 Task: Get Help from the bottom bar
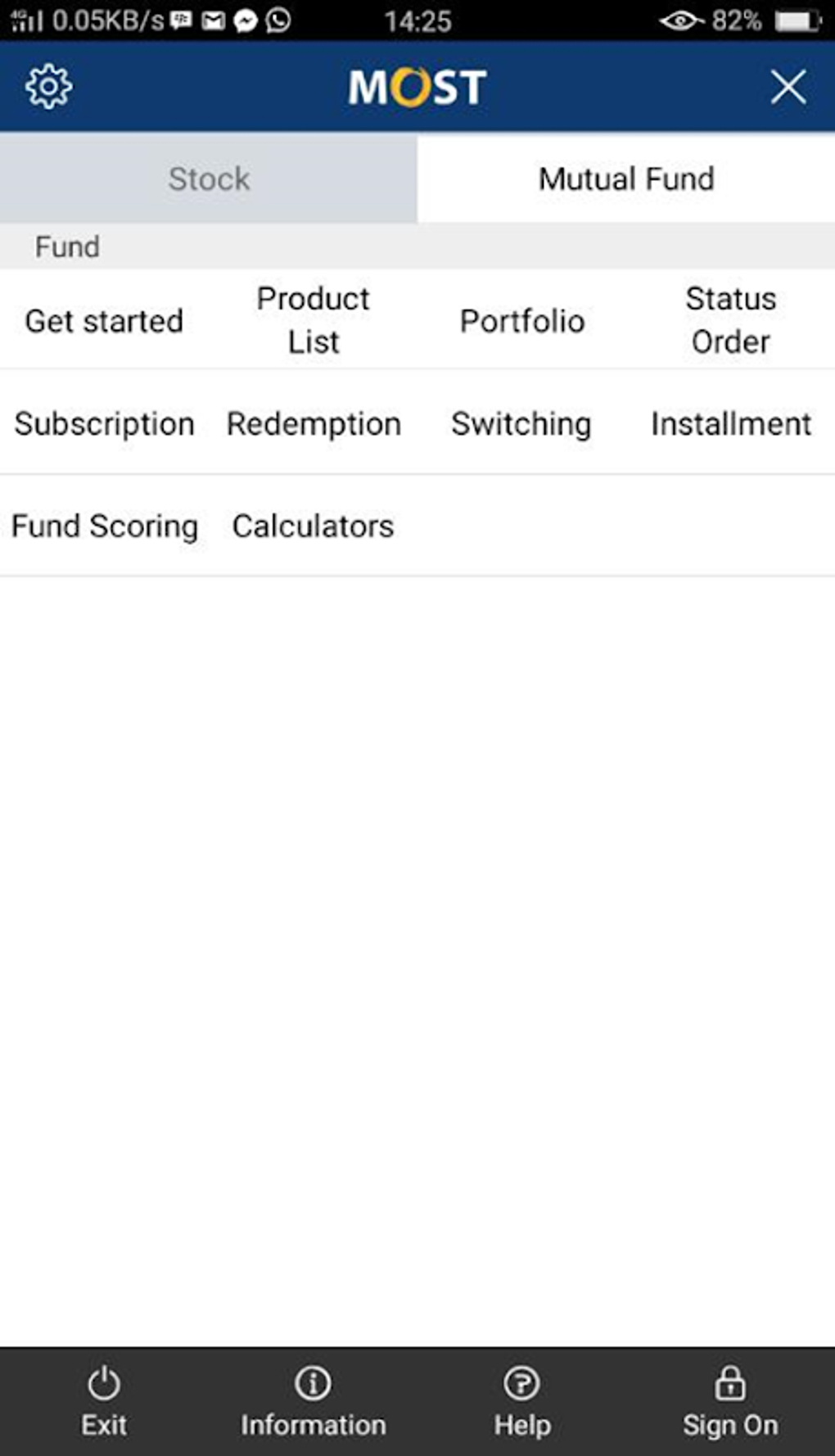522,1402
